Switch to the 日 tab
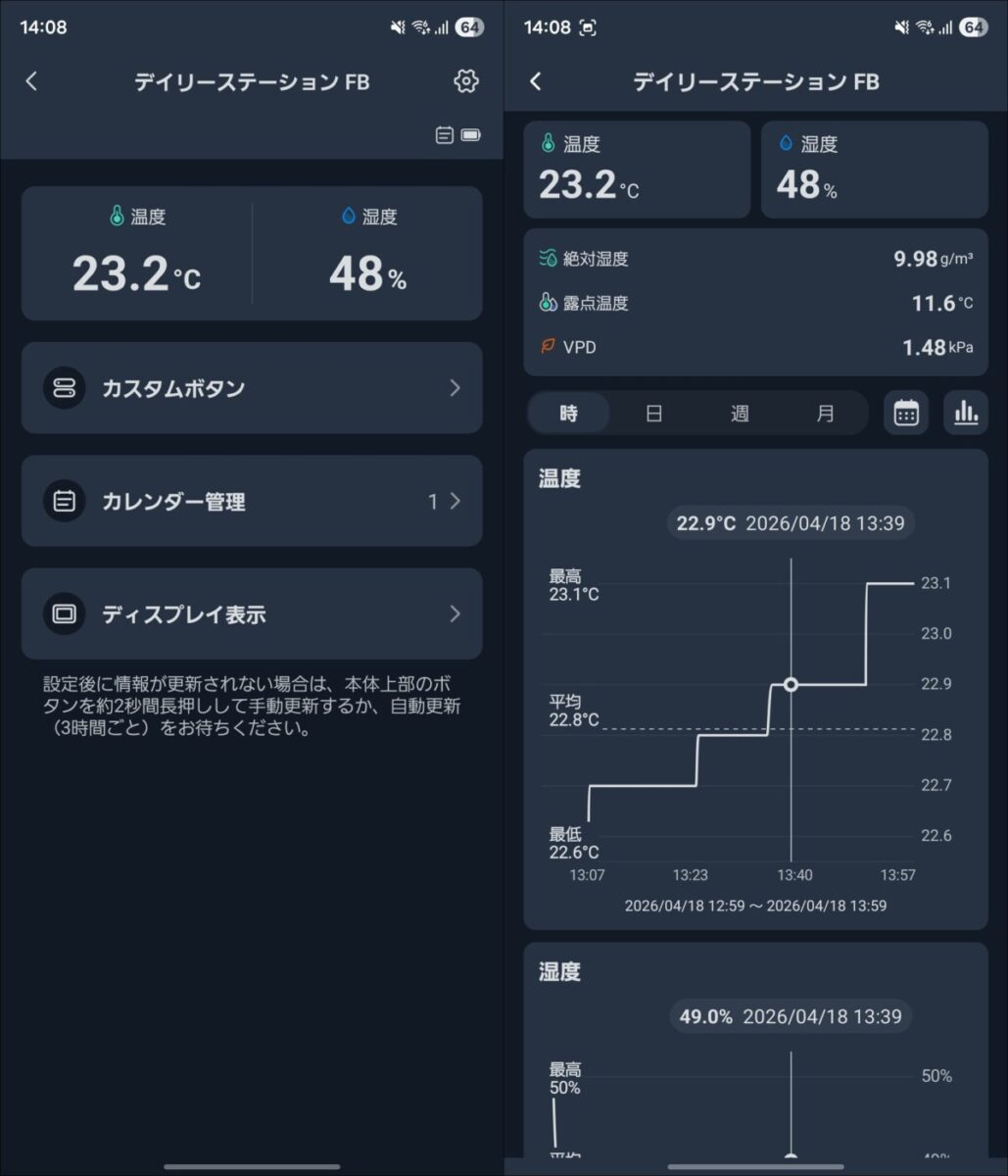This screenshot has height=1176, width=1008. tap(654, 414)
